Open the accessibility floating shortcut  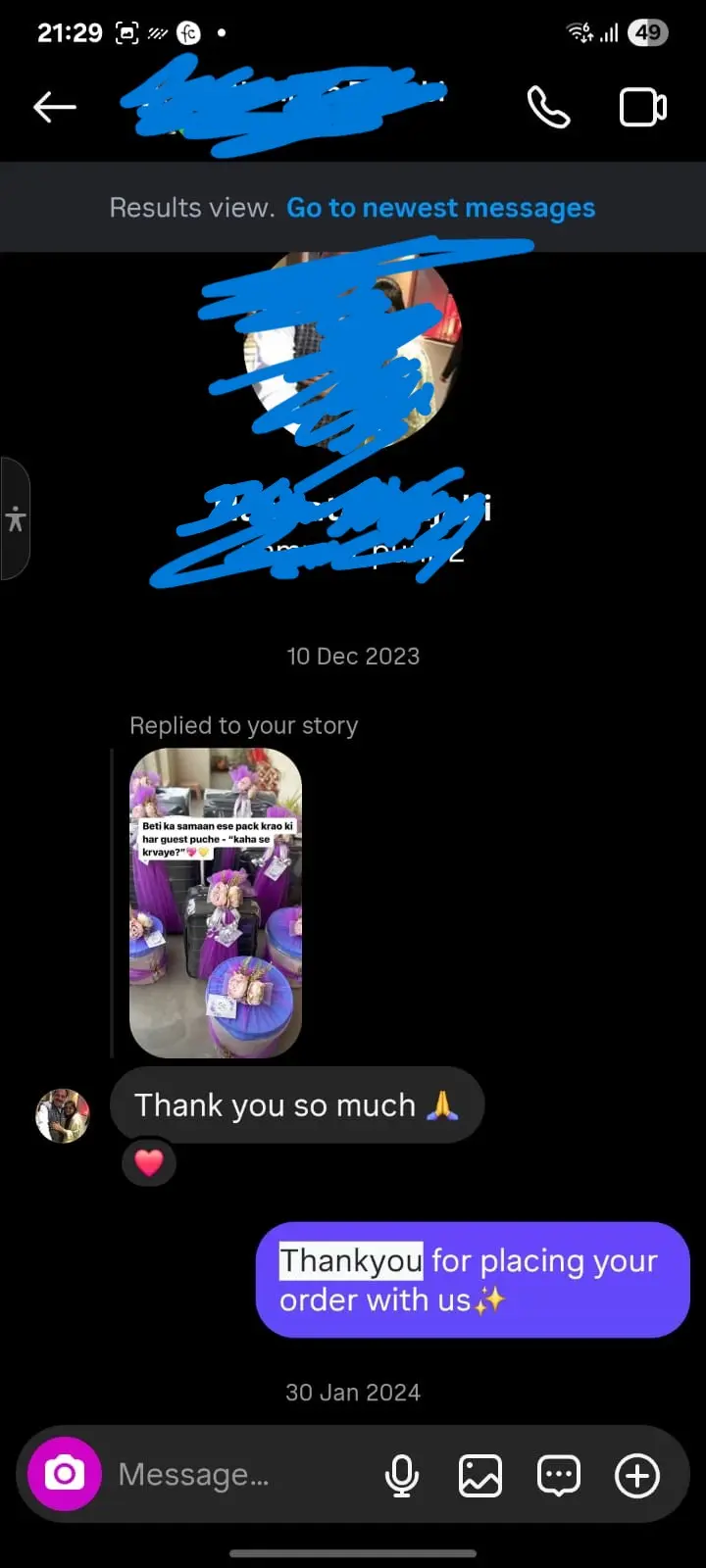click(15, 518)
